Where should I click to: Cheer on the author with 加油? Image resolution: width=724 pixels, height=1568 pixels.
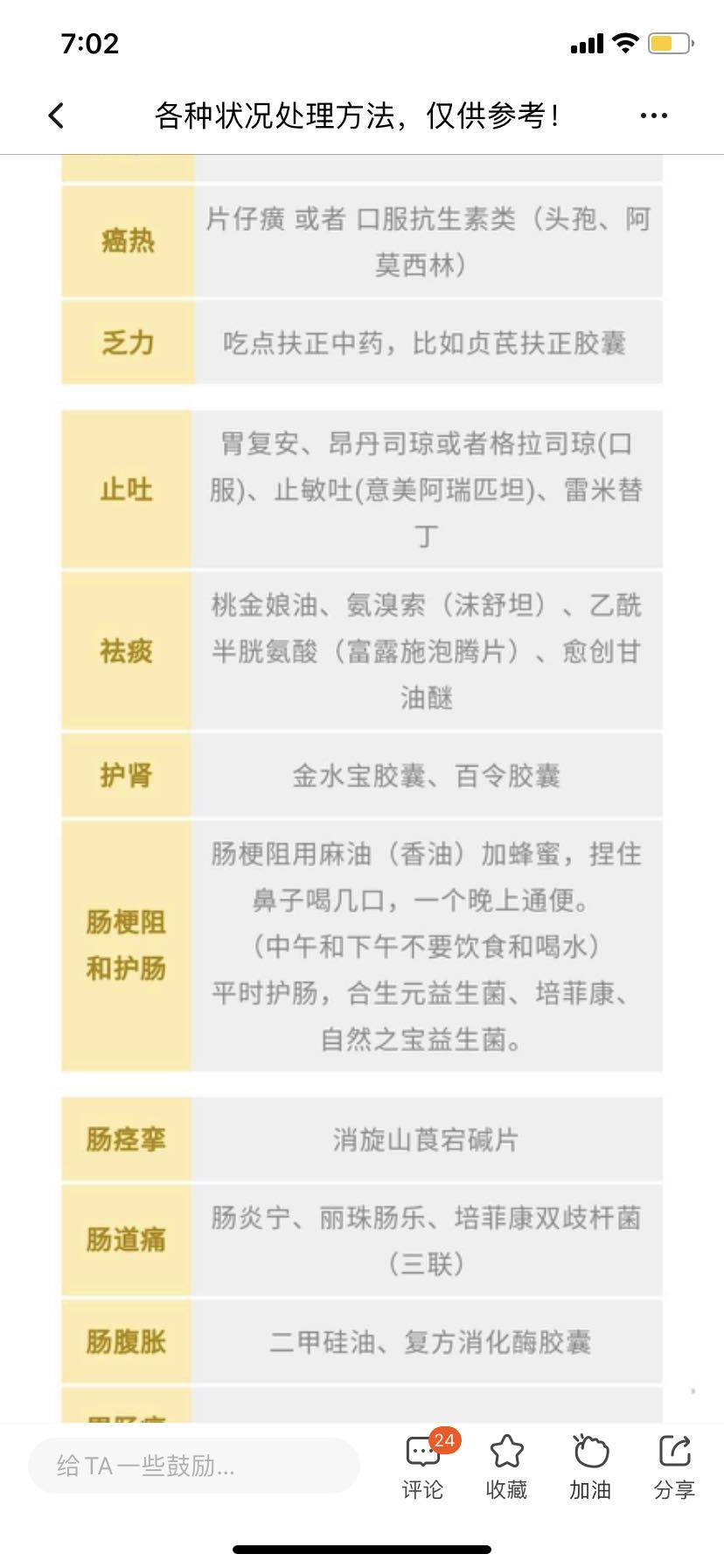click(x=590, y=1467)
